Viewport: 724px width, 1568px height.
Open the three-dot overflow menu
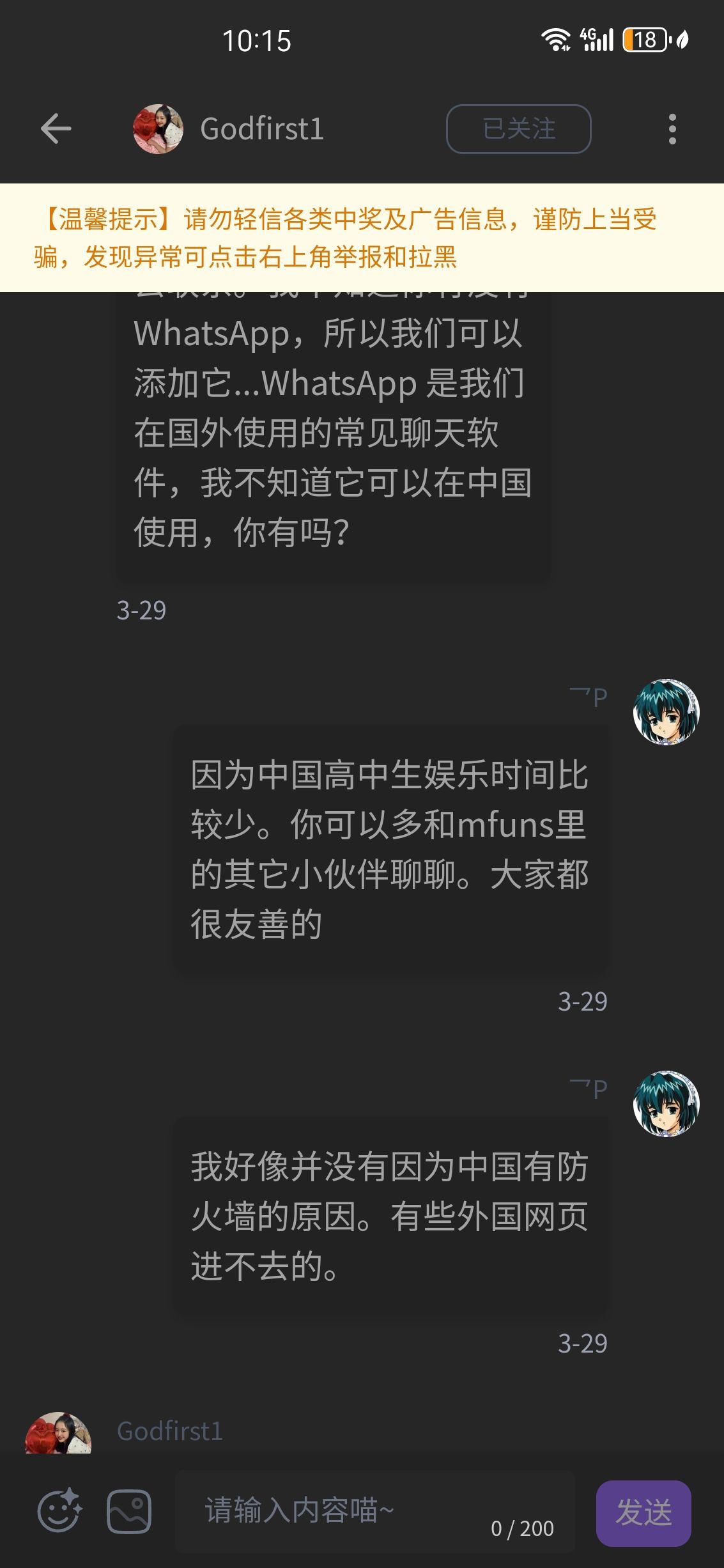coord(672,129)
